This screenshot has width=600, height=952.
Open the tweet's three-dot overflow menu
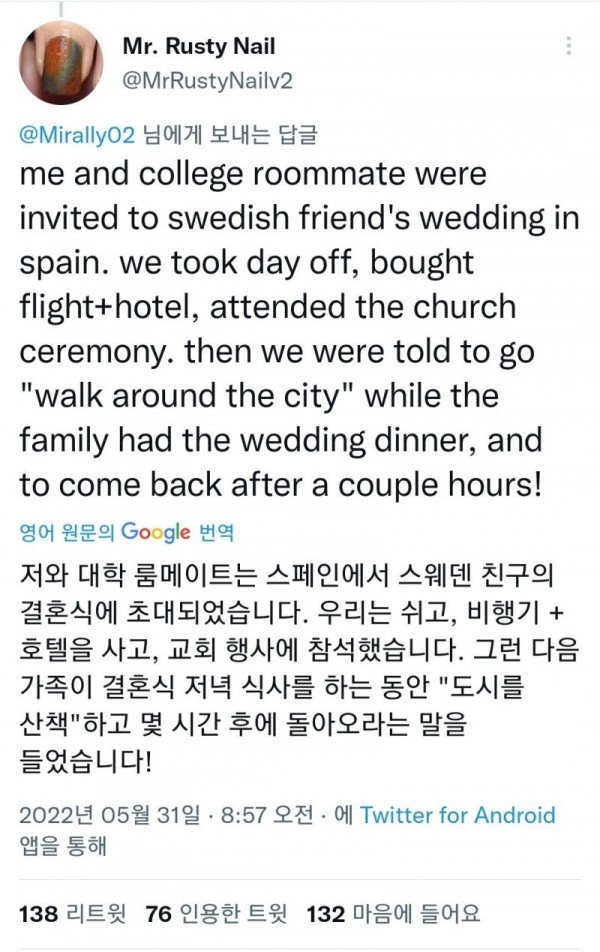569,47
